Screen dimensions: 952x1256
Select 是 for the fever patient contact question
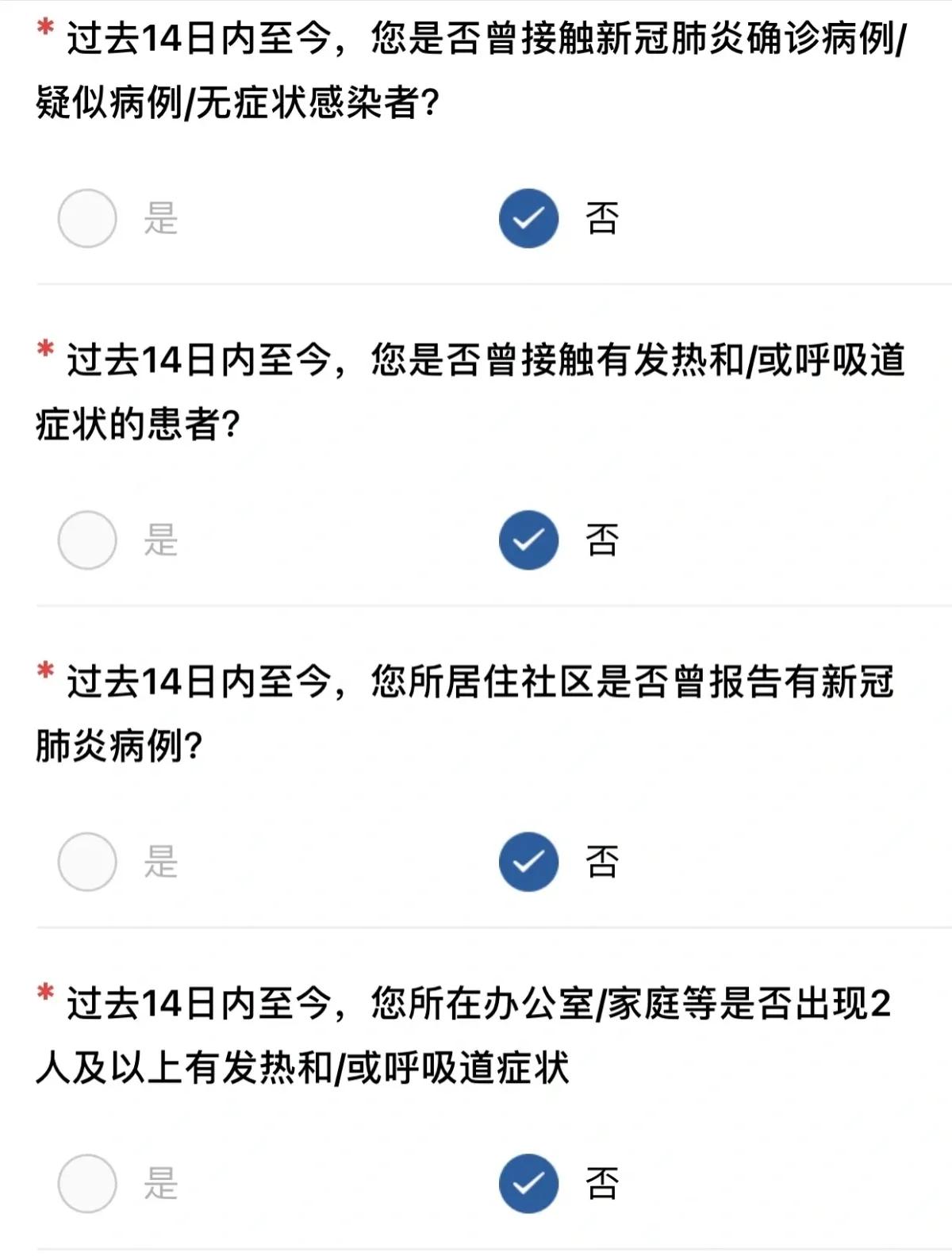87,540
